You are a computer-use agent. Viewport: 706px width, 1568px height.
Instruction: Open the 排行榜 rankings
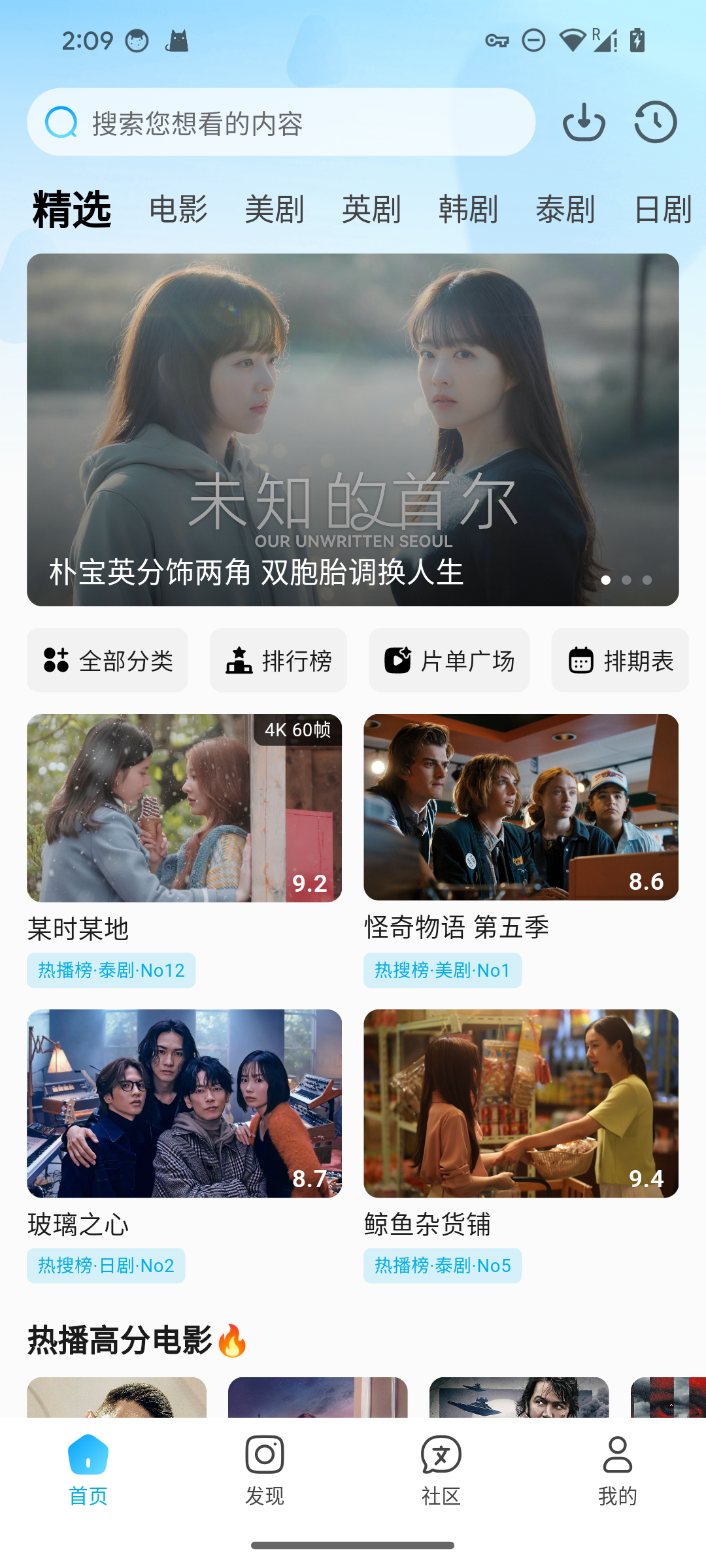pos(278,661)
